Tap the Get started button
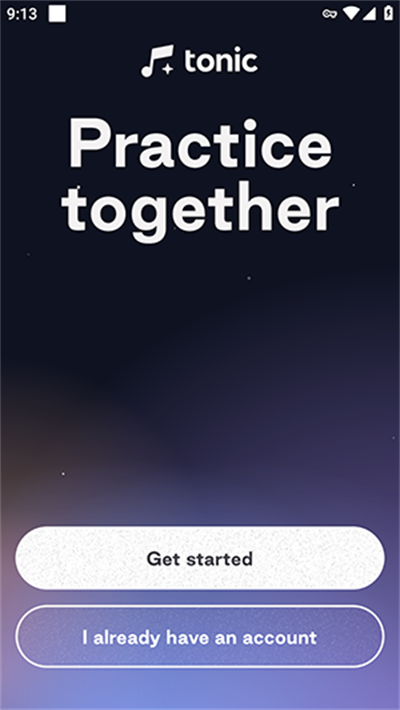 coord(200,558)
